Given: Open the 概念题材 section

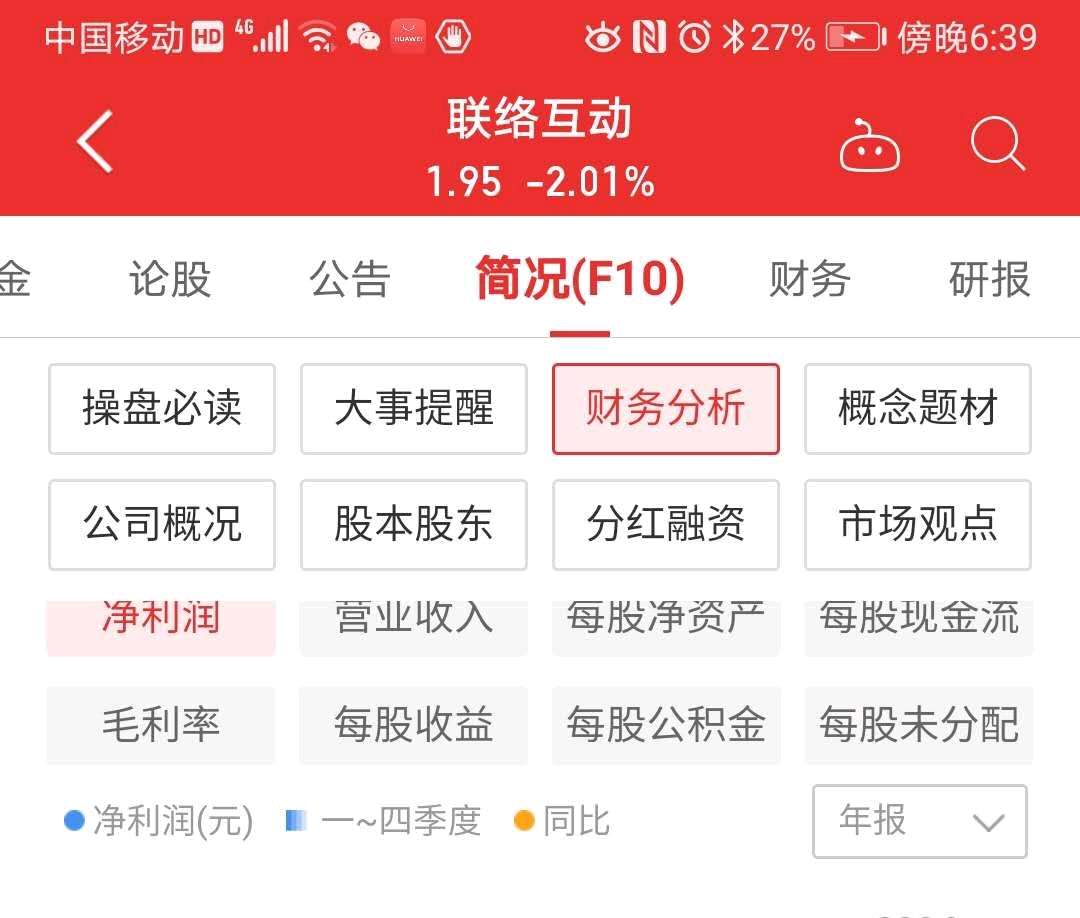Looking at the screenshot, I should [x=918, y=409].
